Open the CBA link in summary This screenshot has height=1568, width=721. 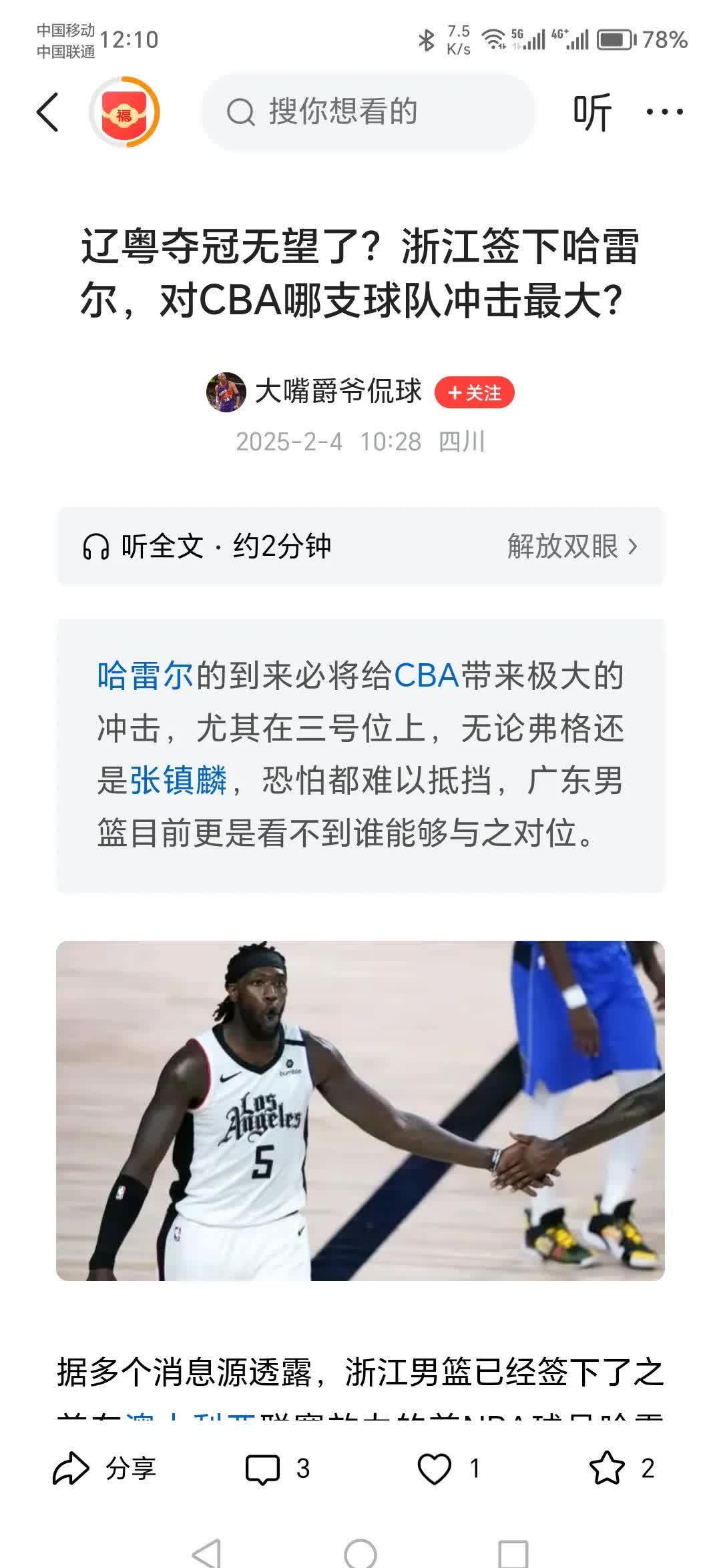426,675
